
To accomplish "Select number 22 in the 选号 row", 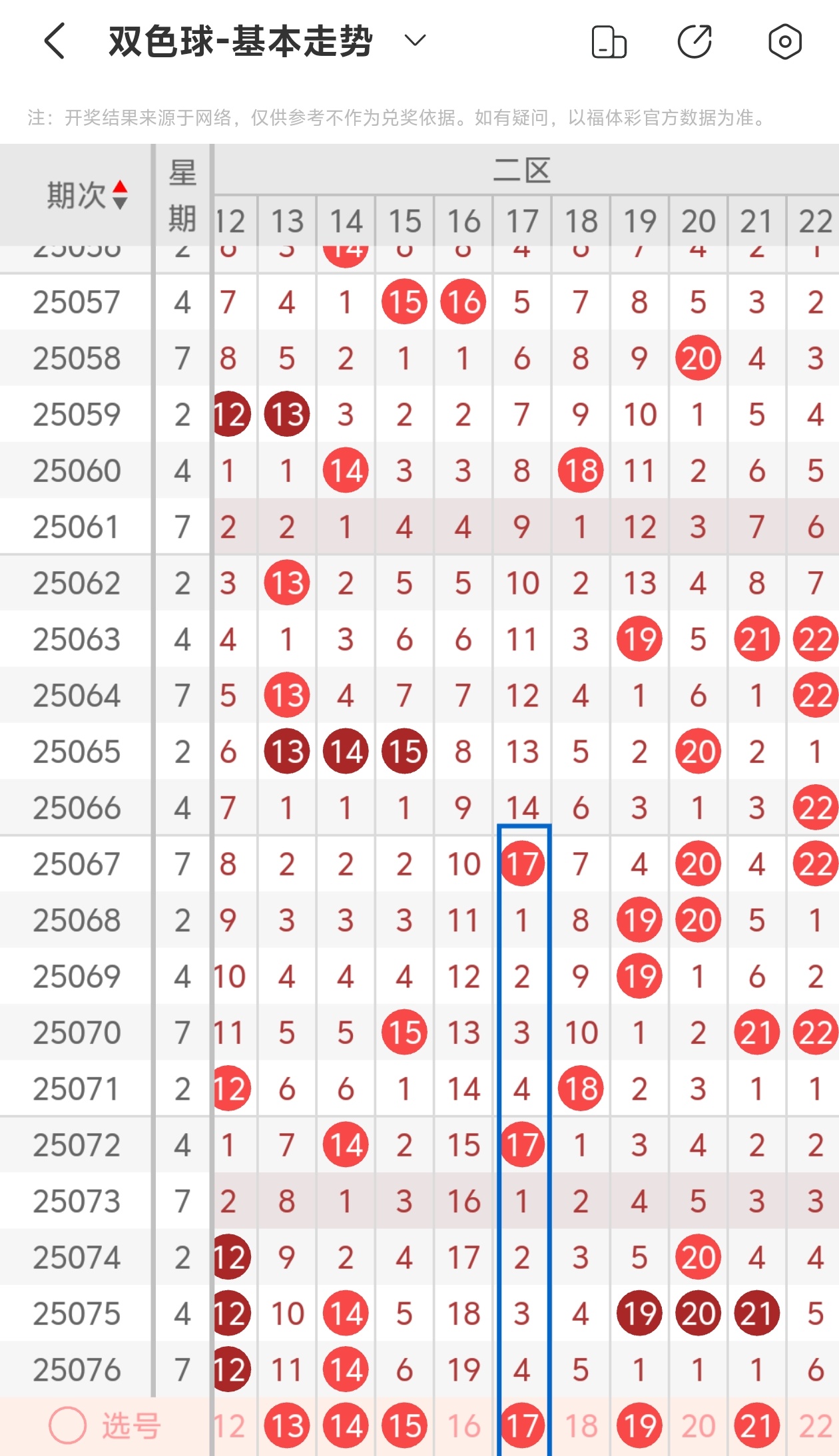I will click(x=815, y=1426).
